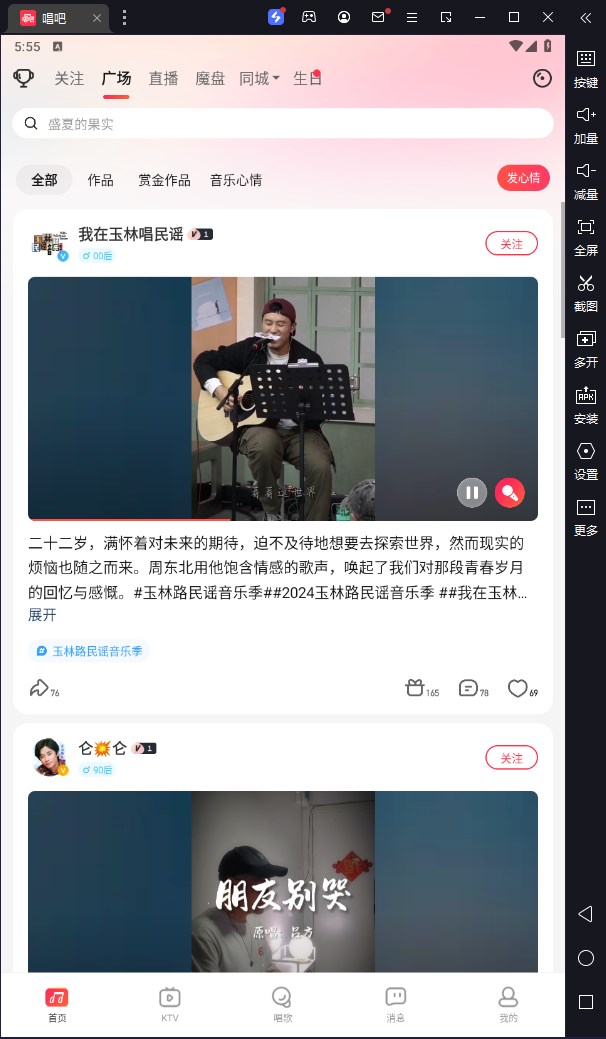
Task: Switch to the 直播 tab
Action: (x=163, y=78)
